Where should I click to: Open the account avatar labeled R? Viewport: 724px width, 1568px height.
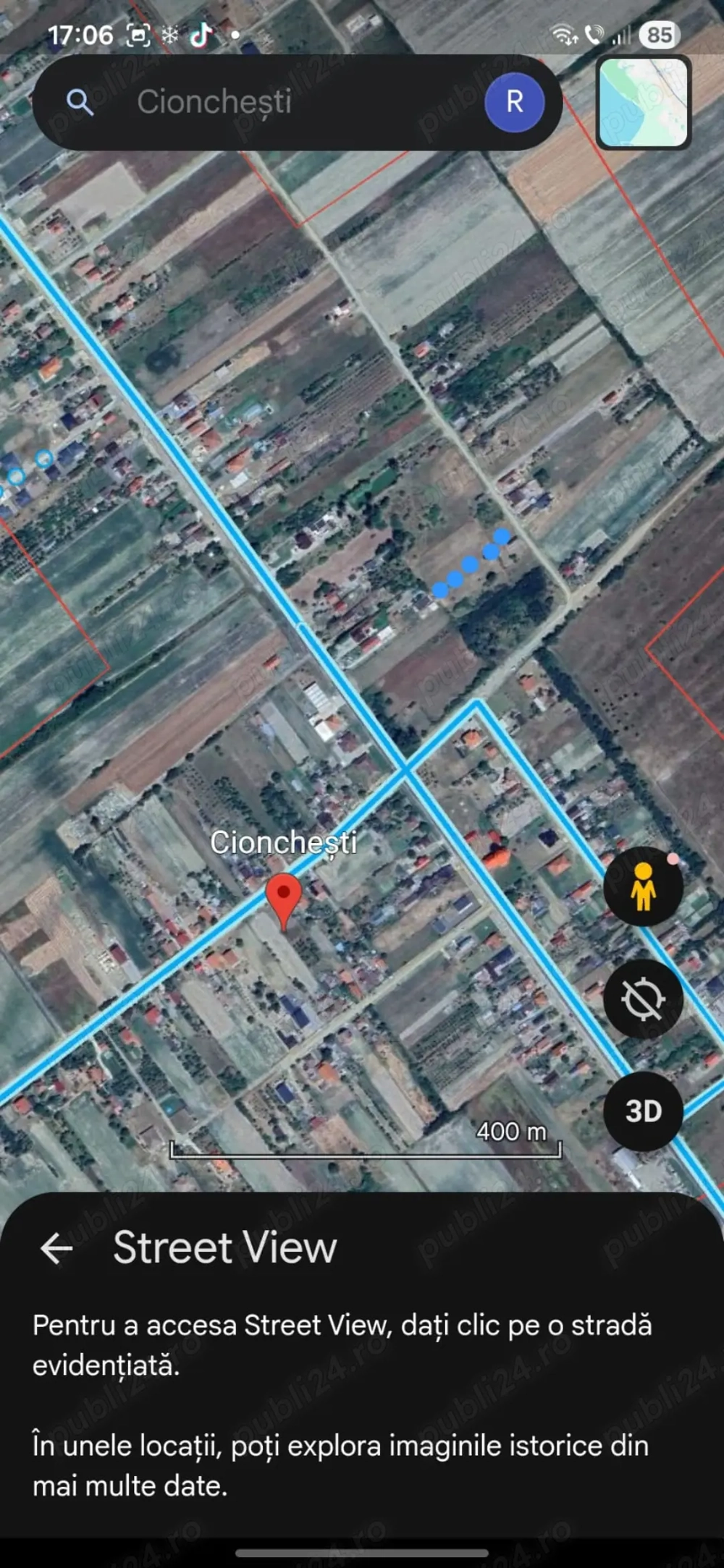(514, 102)
